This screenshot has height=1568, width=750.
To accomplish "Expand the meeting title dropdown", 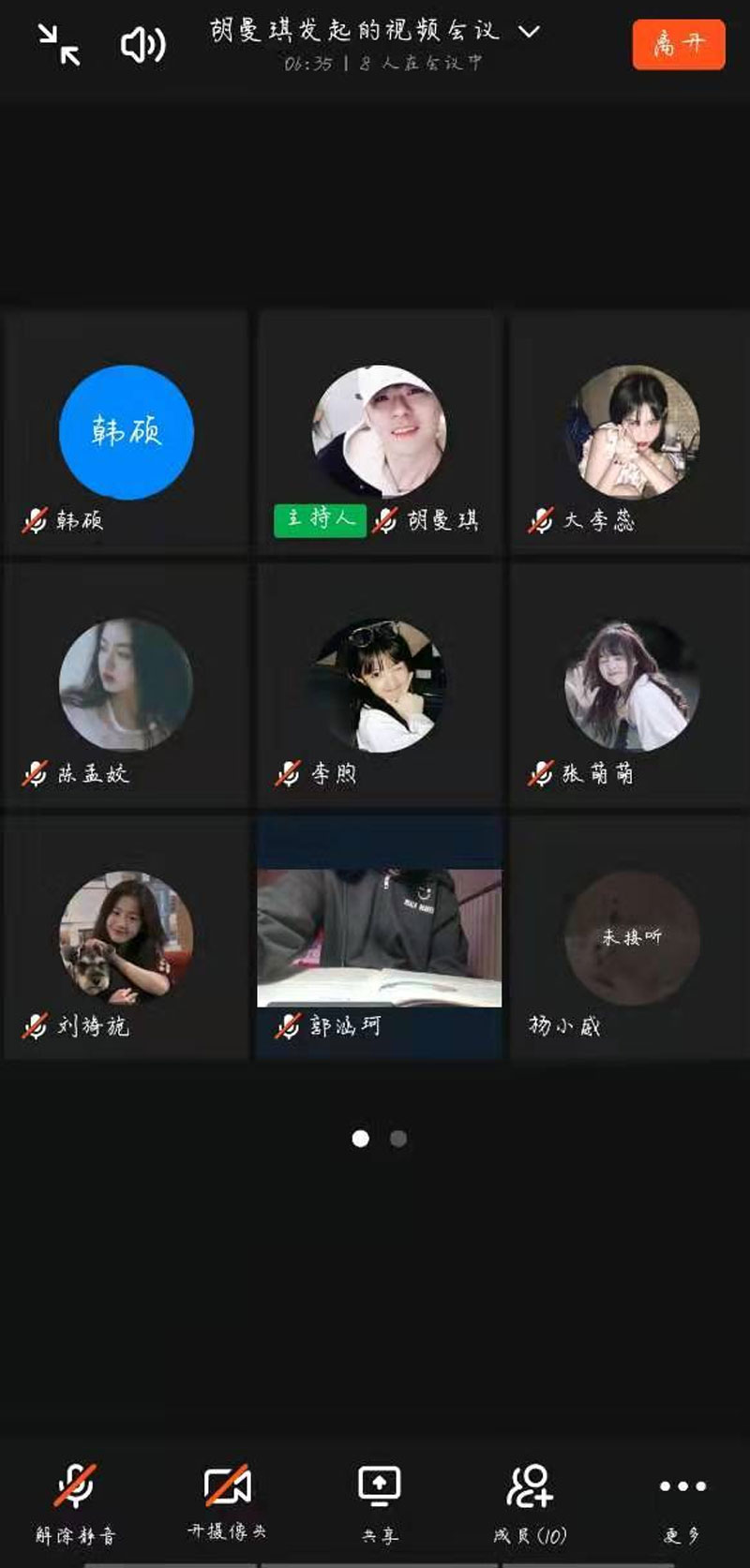I will (529, 32).
